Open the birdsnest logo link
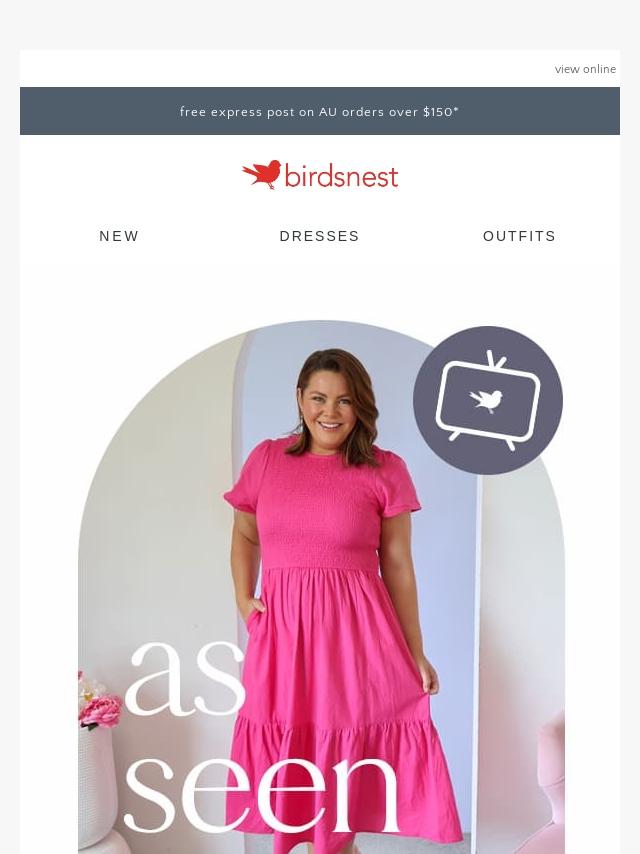This screenshot has height=854, width=640. 320,175
